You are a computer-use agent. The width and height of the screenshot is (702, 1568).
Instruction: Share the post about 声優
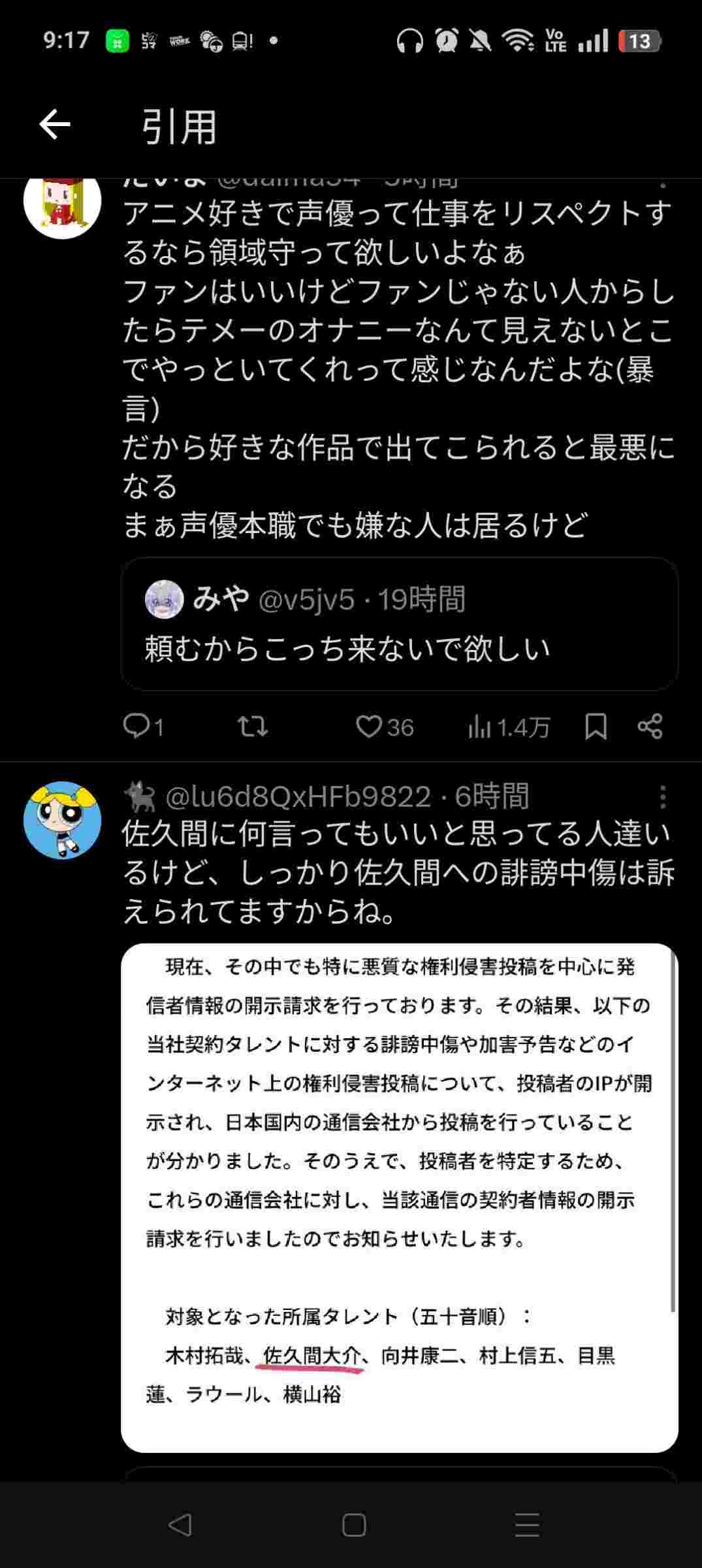[650, 726]
